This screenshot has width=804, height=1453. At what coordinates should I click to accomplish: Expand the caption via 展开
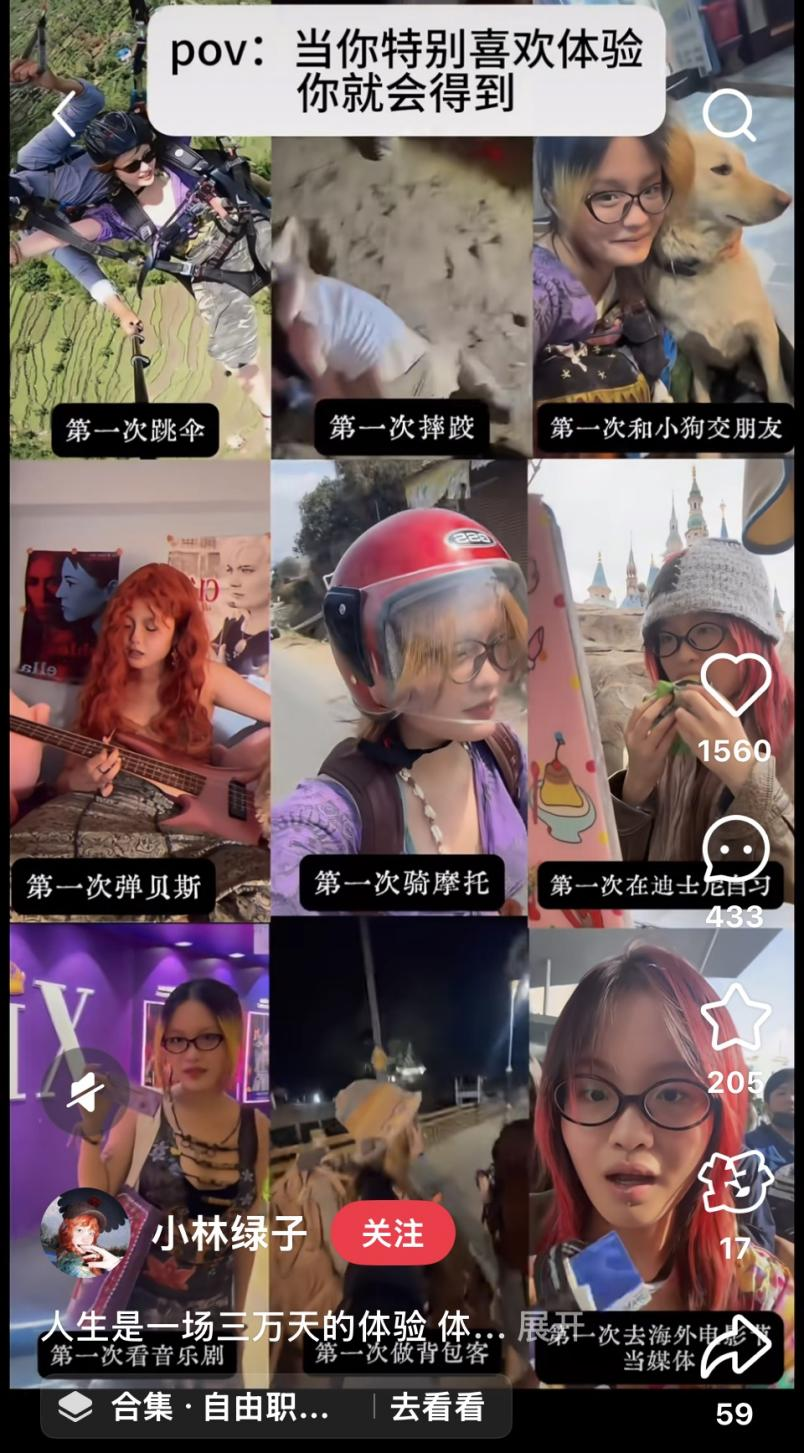coord(550,1327)
